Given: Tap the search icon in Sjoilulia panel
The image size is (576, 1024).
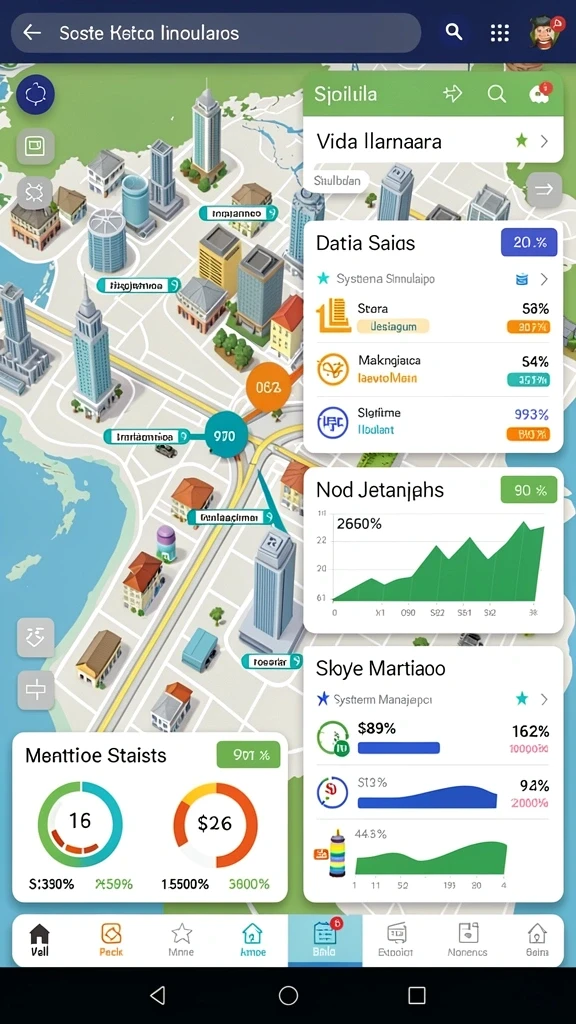Looking at the screenshot, I should coord(496,95).
